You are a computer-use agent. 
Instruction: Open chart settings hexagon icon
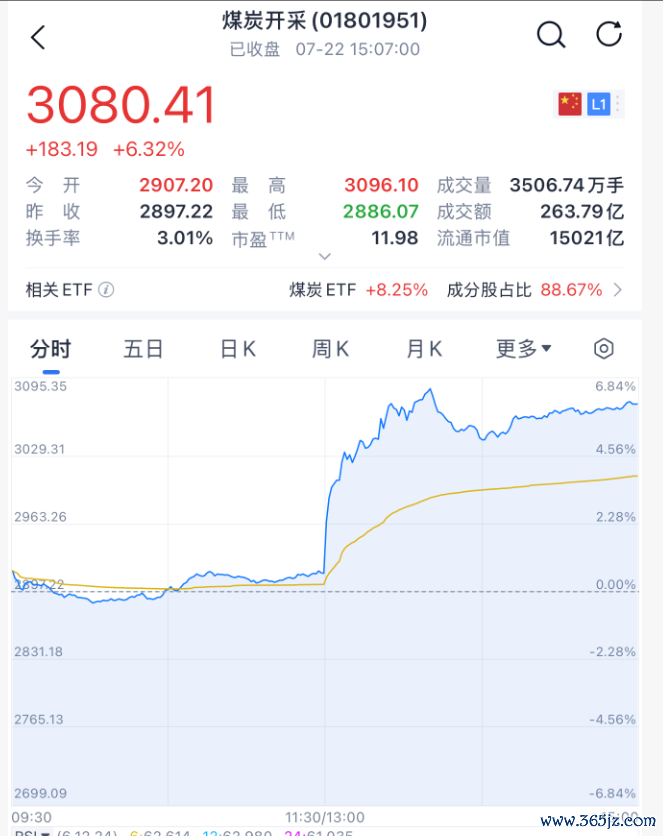tap(604, 349)
